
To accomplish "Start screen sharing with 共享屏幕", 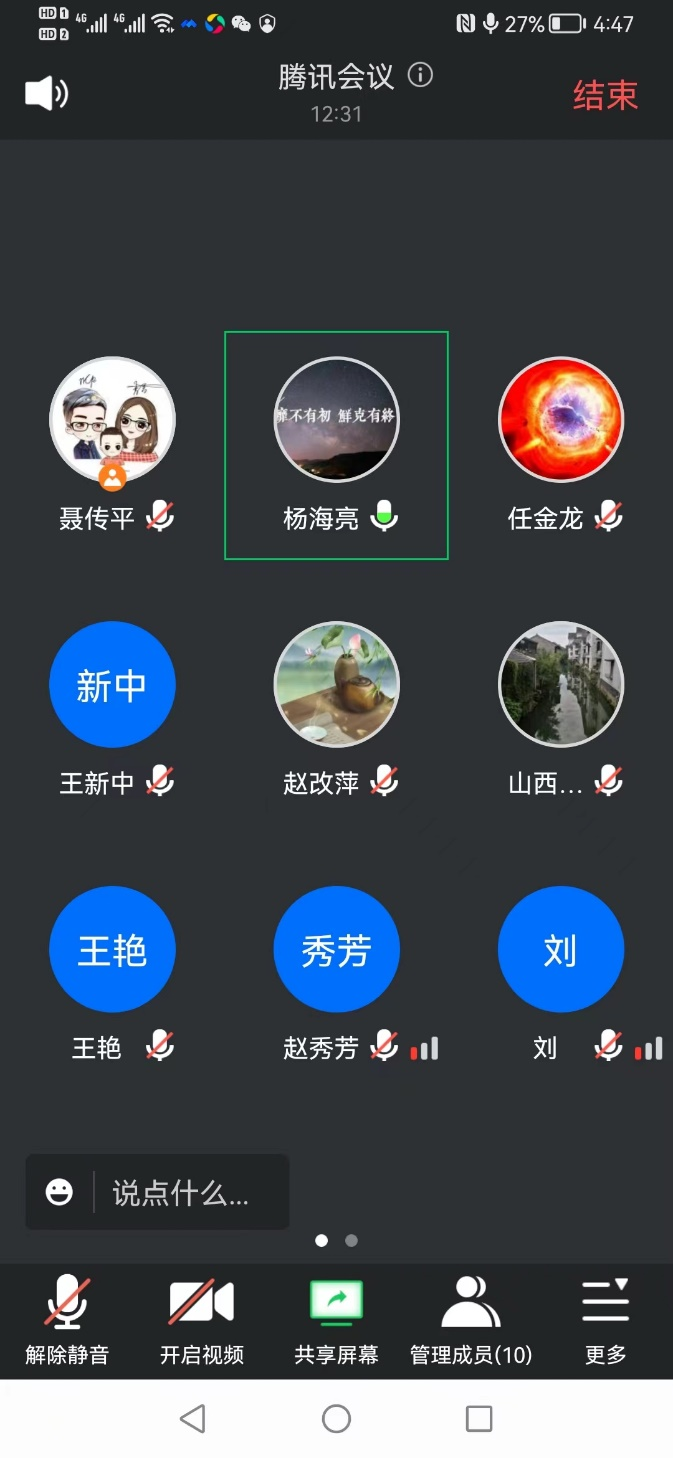I will pos(336,1320).
